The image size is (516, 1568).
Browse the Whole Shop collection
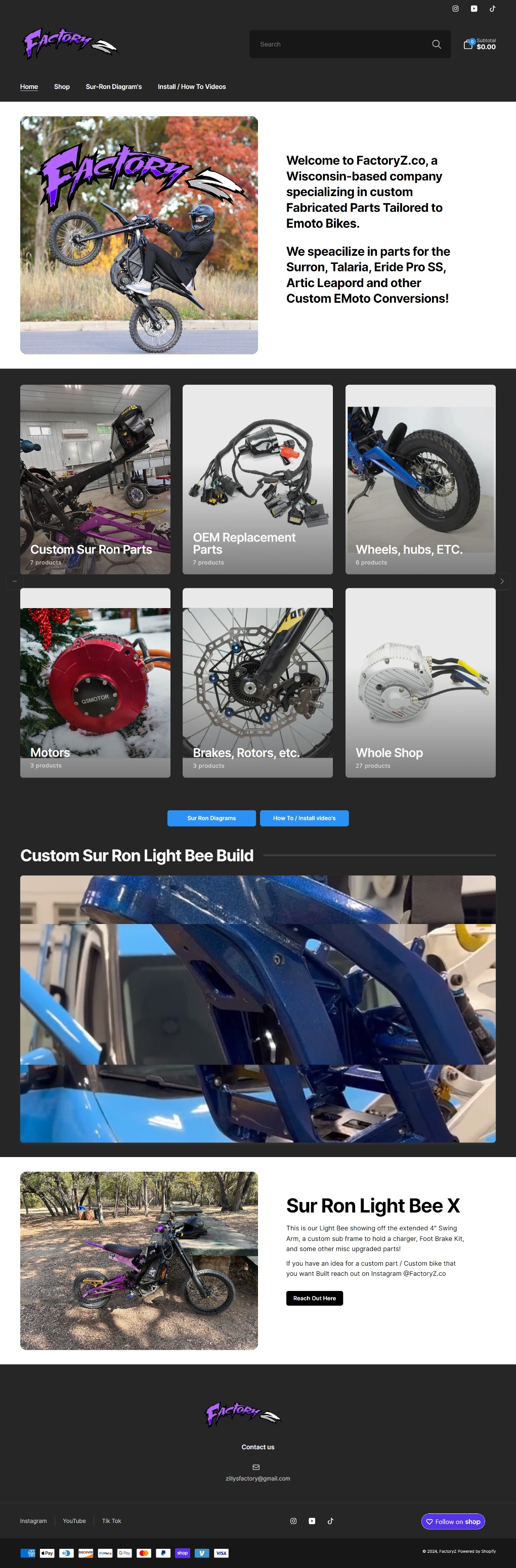click(420, 682)
